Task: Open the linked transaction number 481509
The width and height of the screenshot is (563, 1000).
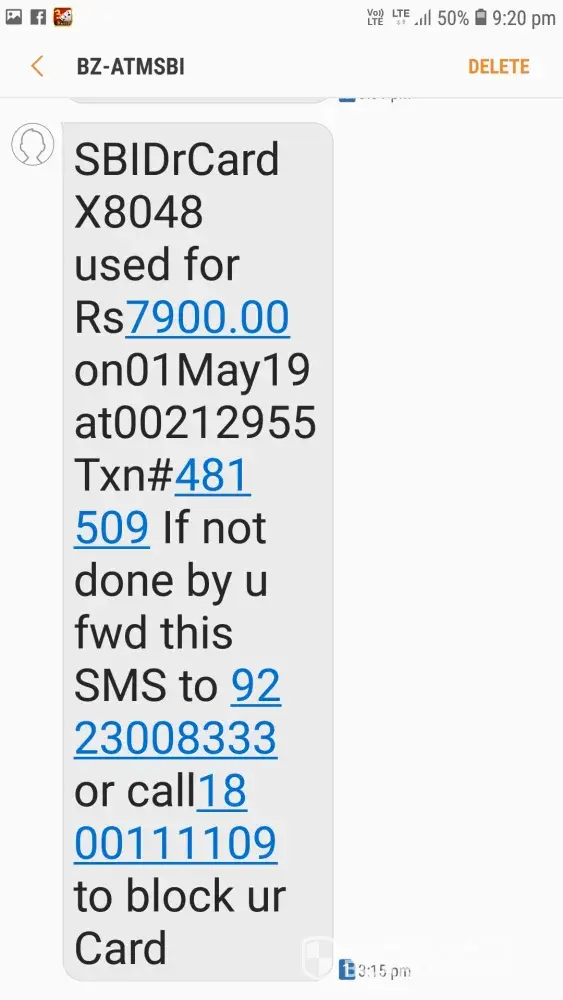Action: 163,501
